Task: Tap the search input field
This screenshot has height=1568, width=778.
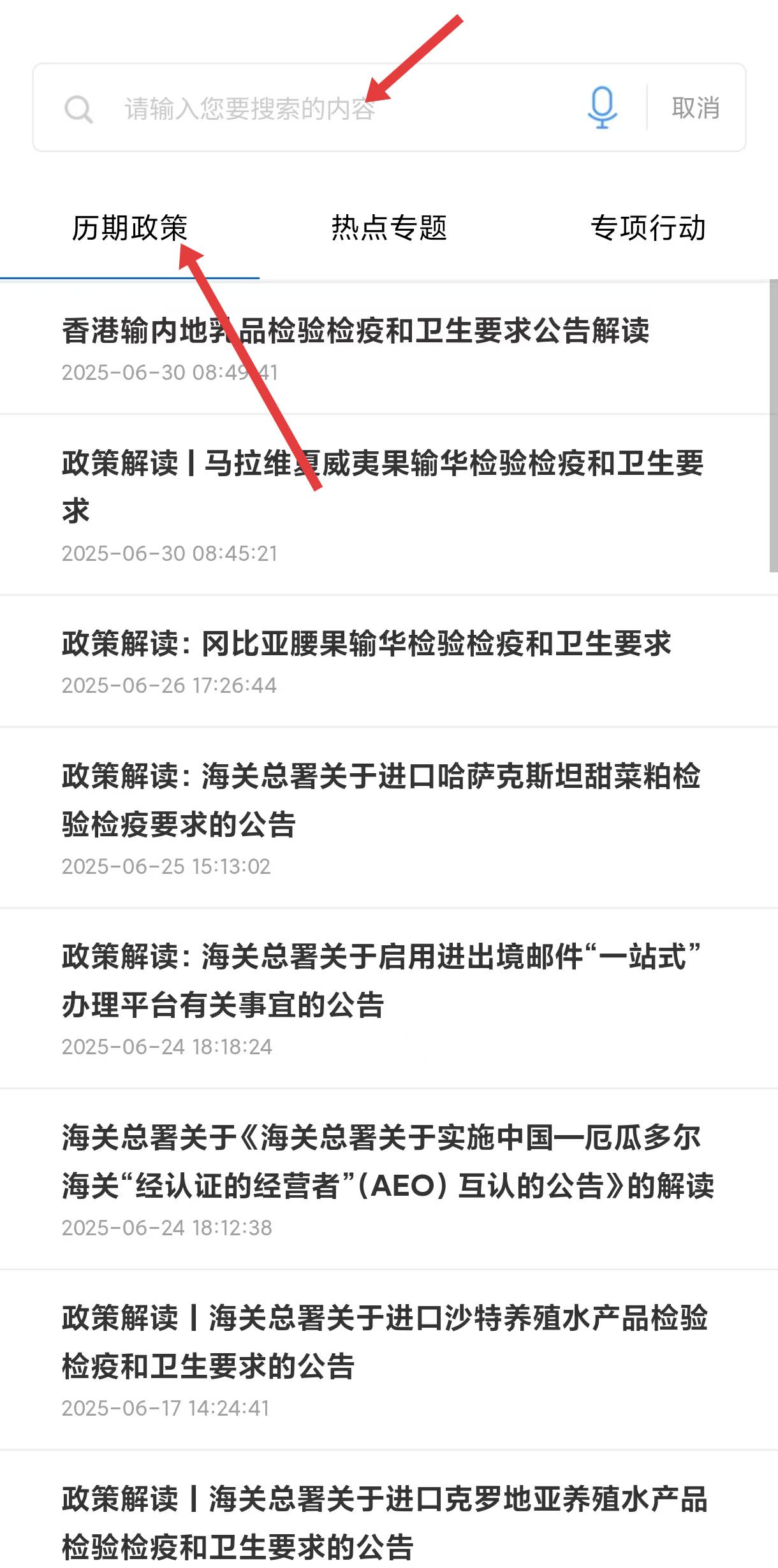Action: pyautogui.click(x=344, y=108)
